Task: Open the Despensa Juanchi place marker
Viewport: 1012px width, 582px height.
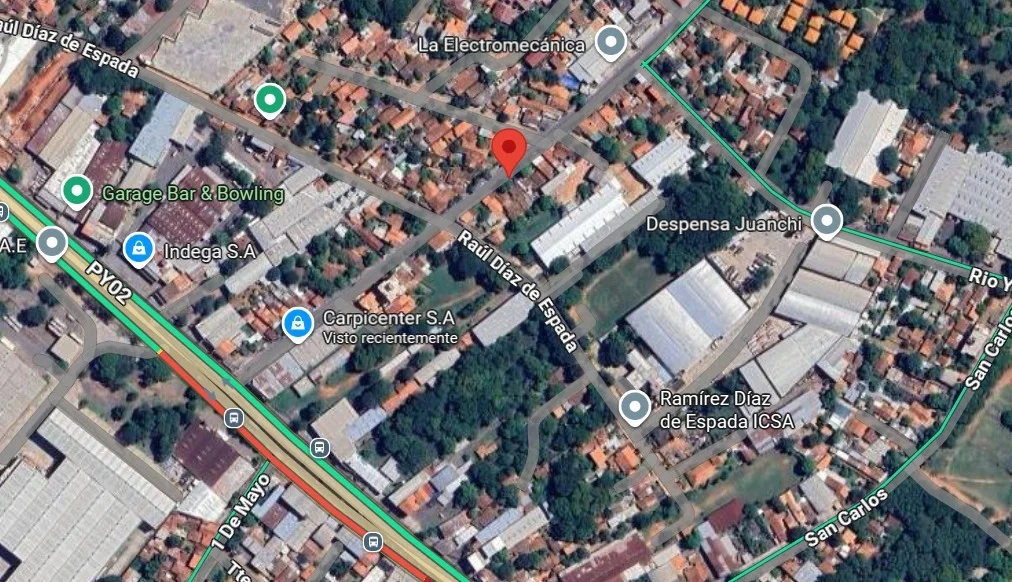Action: pyautogui.click(x=825, y=221)
